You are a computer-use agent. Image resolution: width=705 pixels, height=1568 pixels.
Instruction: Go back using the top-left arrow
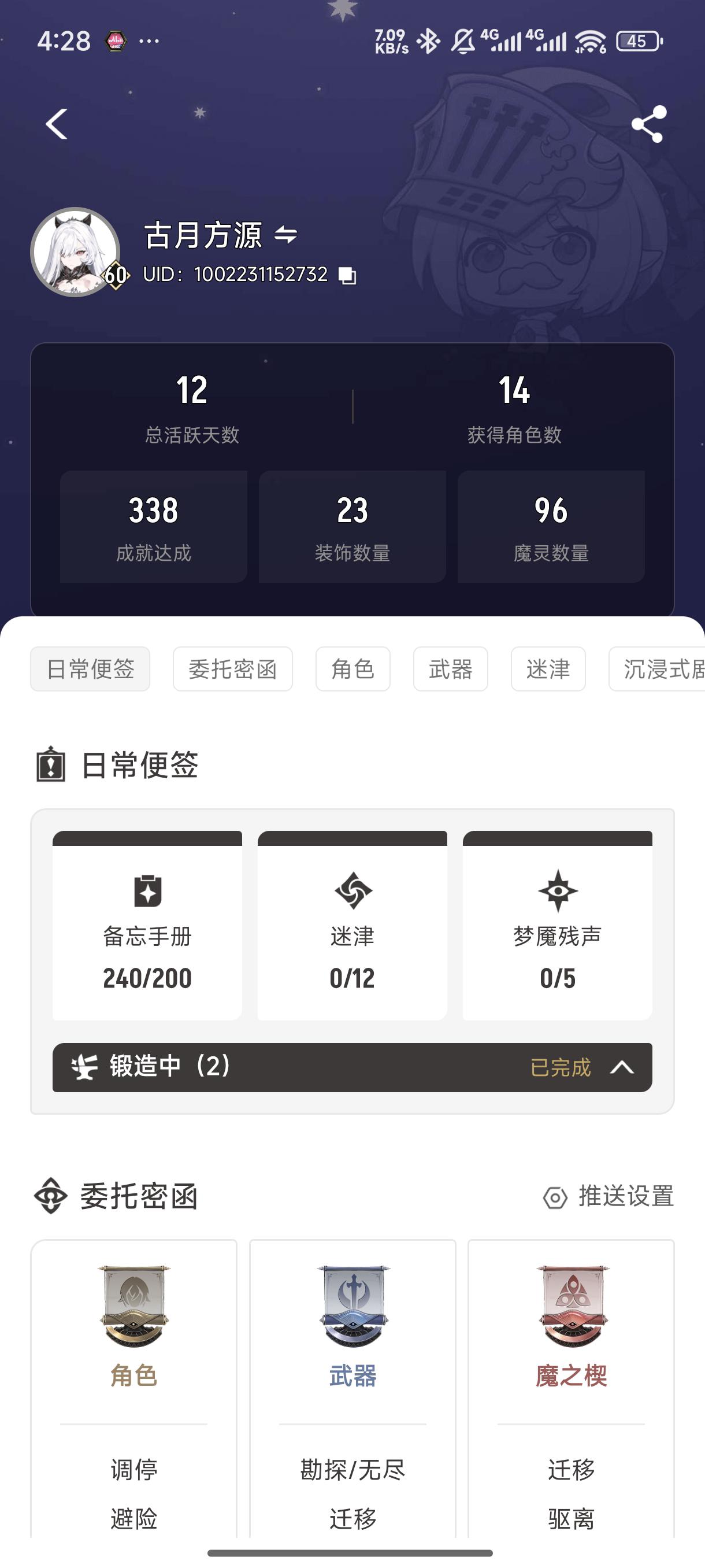(x=57, y=125)
